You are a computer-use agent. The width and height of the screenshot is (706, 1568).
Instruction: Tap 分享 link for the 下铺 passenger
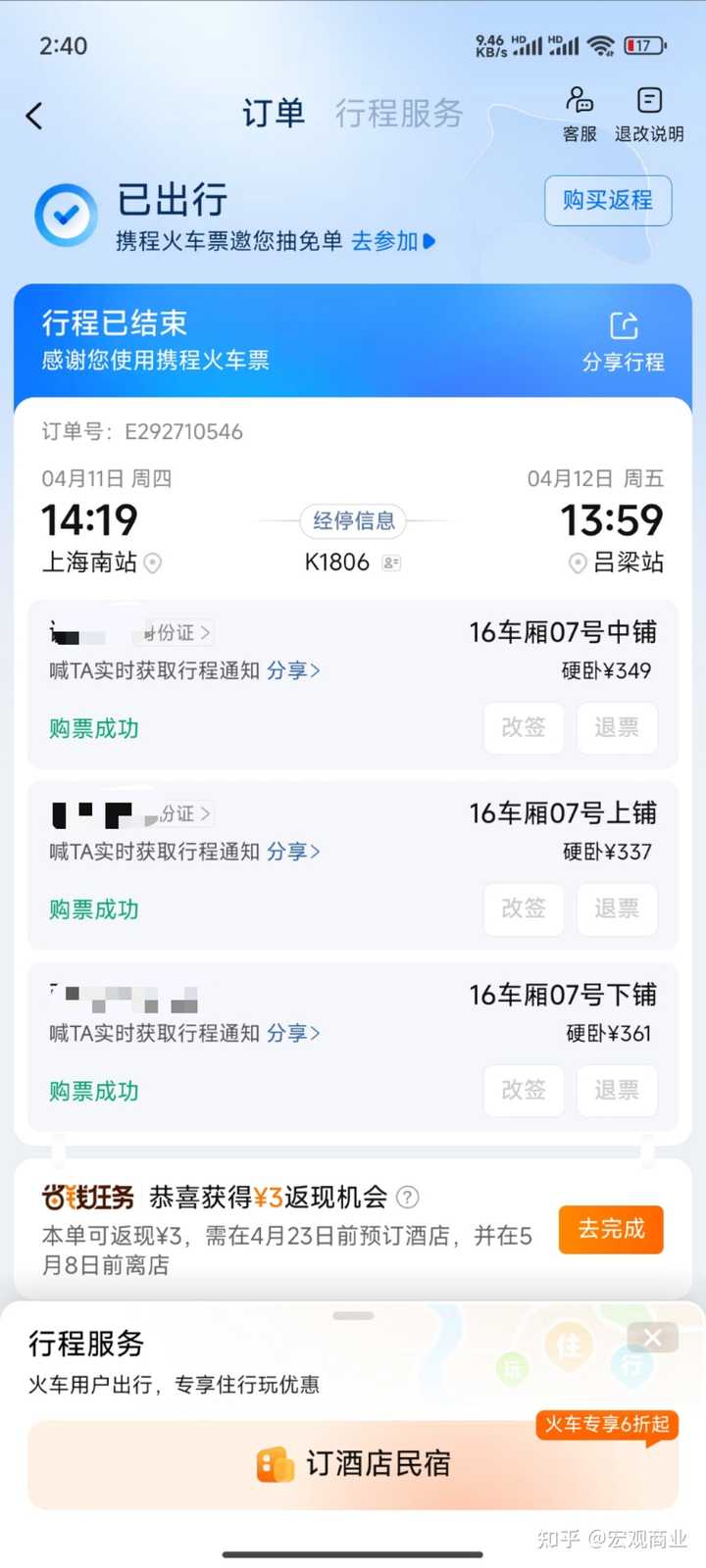pos(292,1033)
